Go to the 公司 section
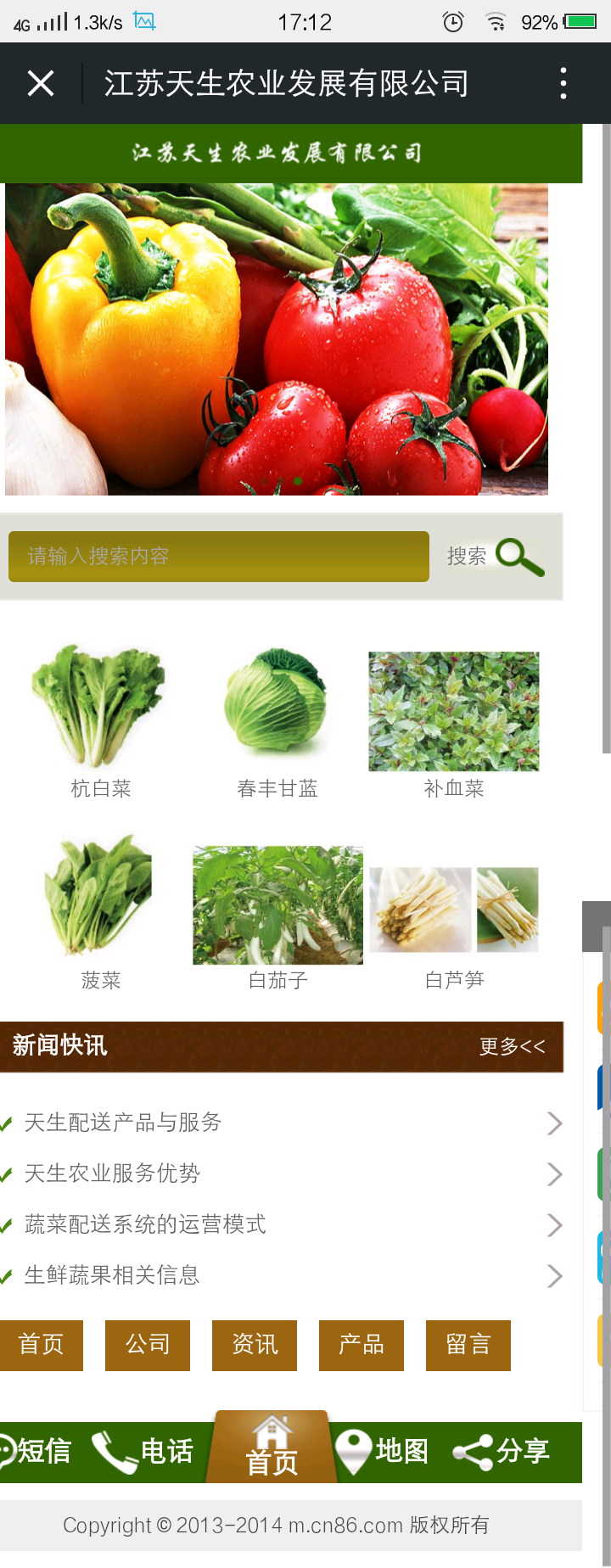The image size is (611, 1568). tap(148, 1345)
